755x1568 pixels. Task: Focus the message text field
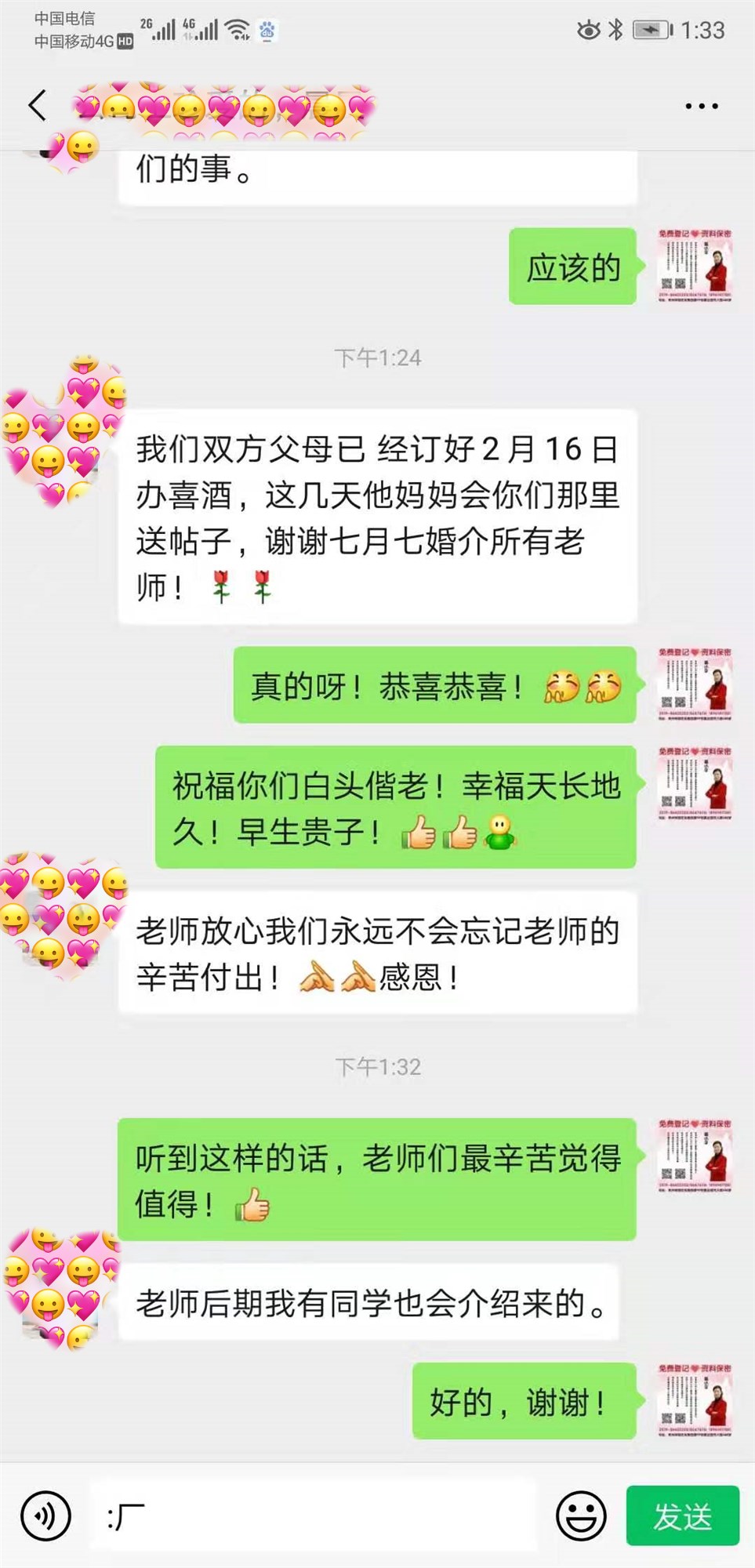click(x=314, y=1516)
